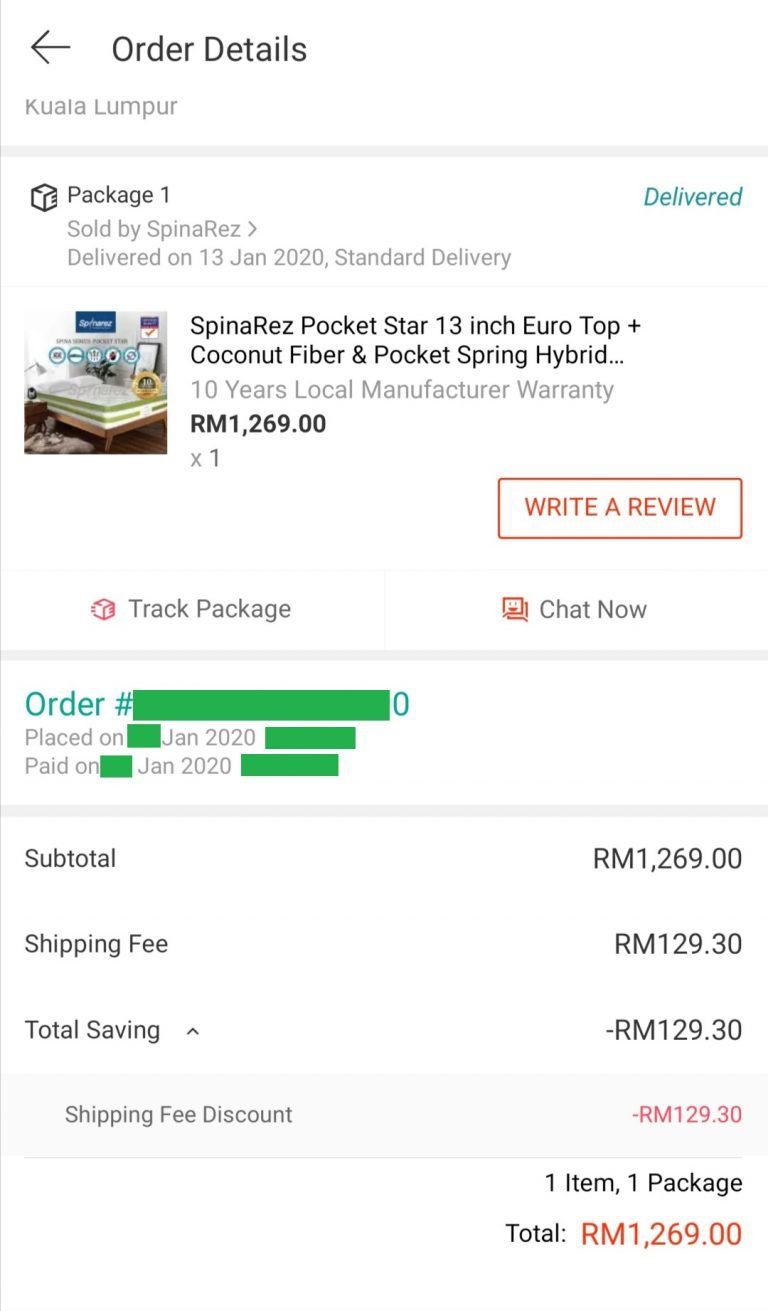
Task: Tap the Delivered status label
Action: 693,197
